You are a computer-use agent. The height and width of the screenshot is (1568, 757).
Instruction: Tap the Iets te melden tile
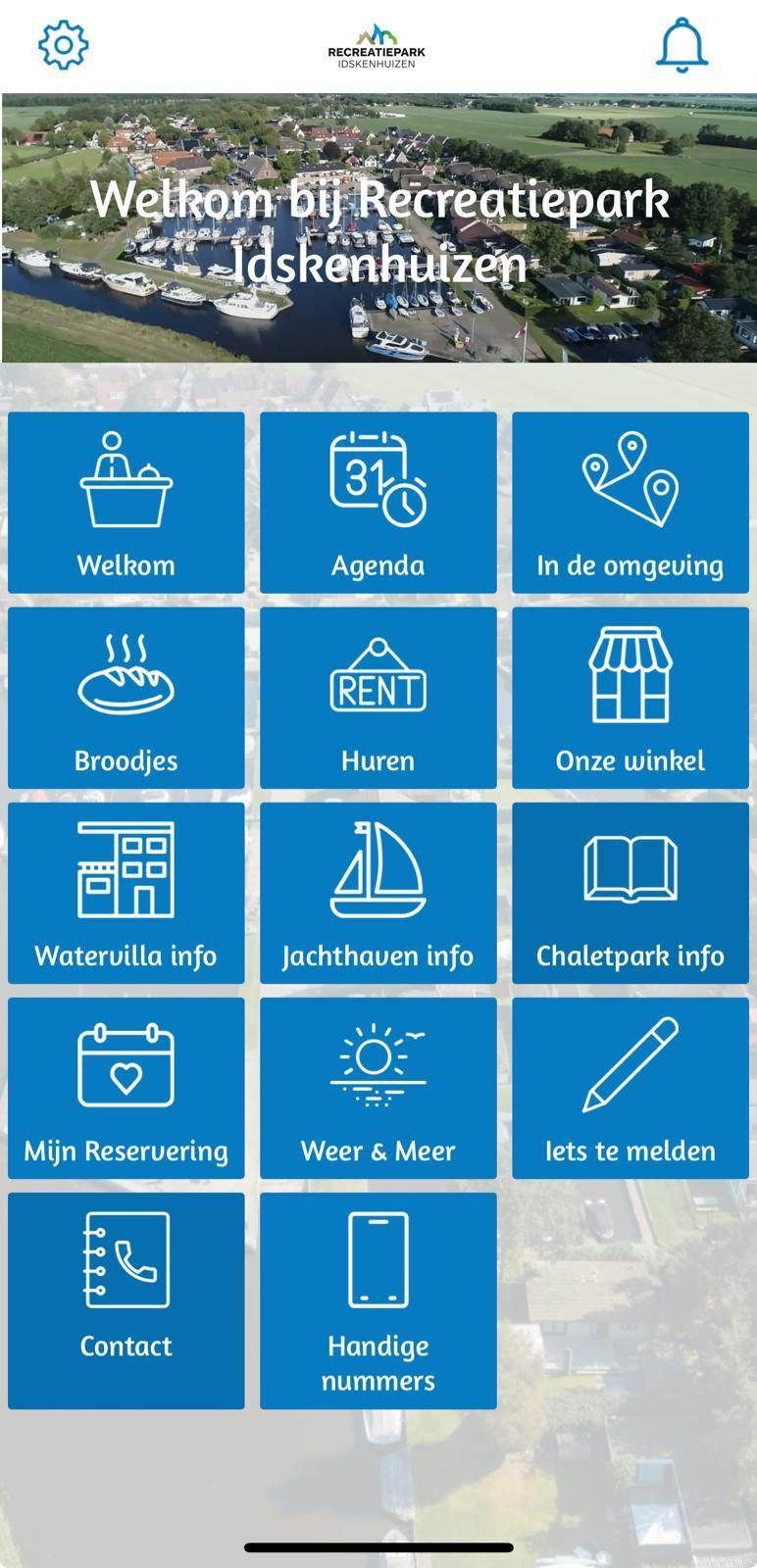click(631, 1087)
